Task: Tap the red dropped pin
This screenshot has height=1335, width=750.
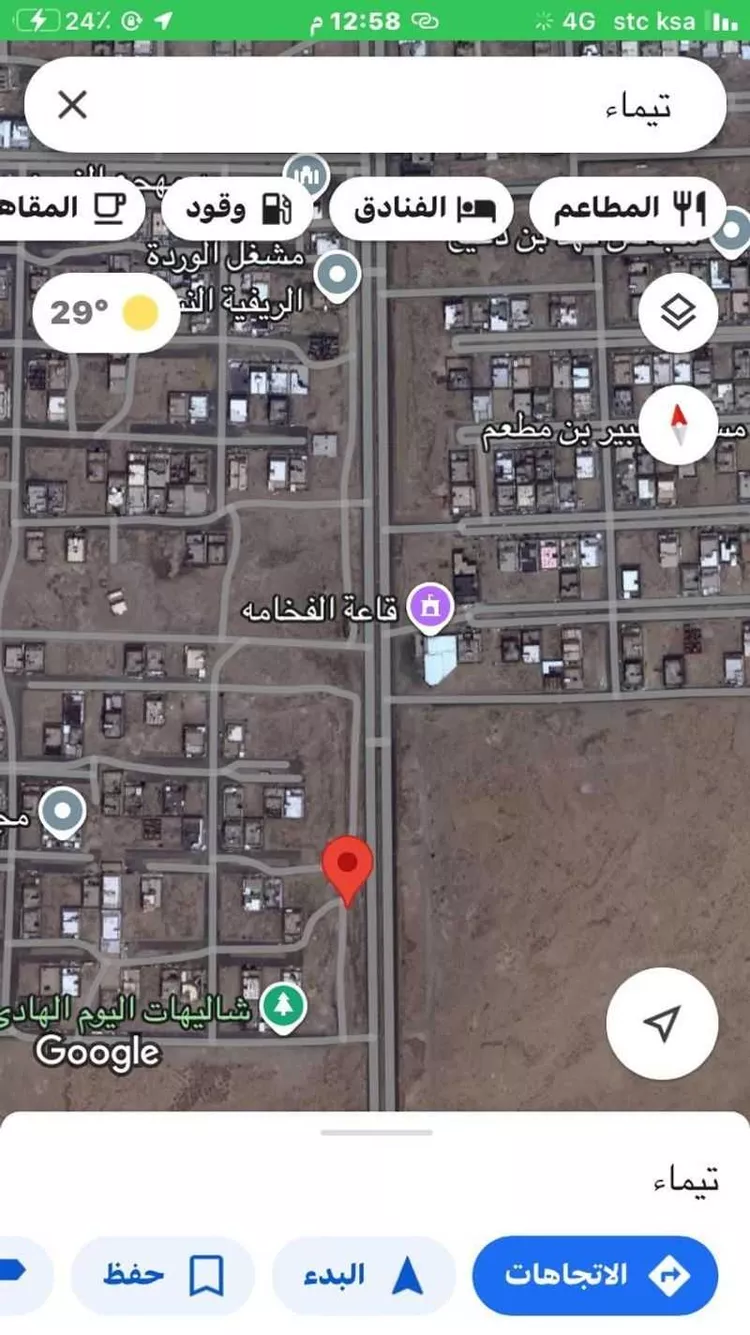Action: (x=347, y=866)
